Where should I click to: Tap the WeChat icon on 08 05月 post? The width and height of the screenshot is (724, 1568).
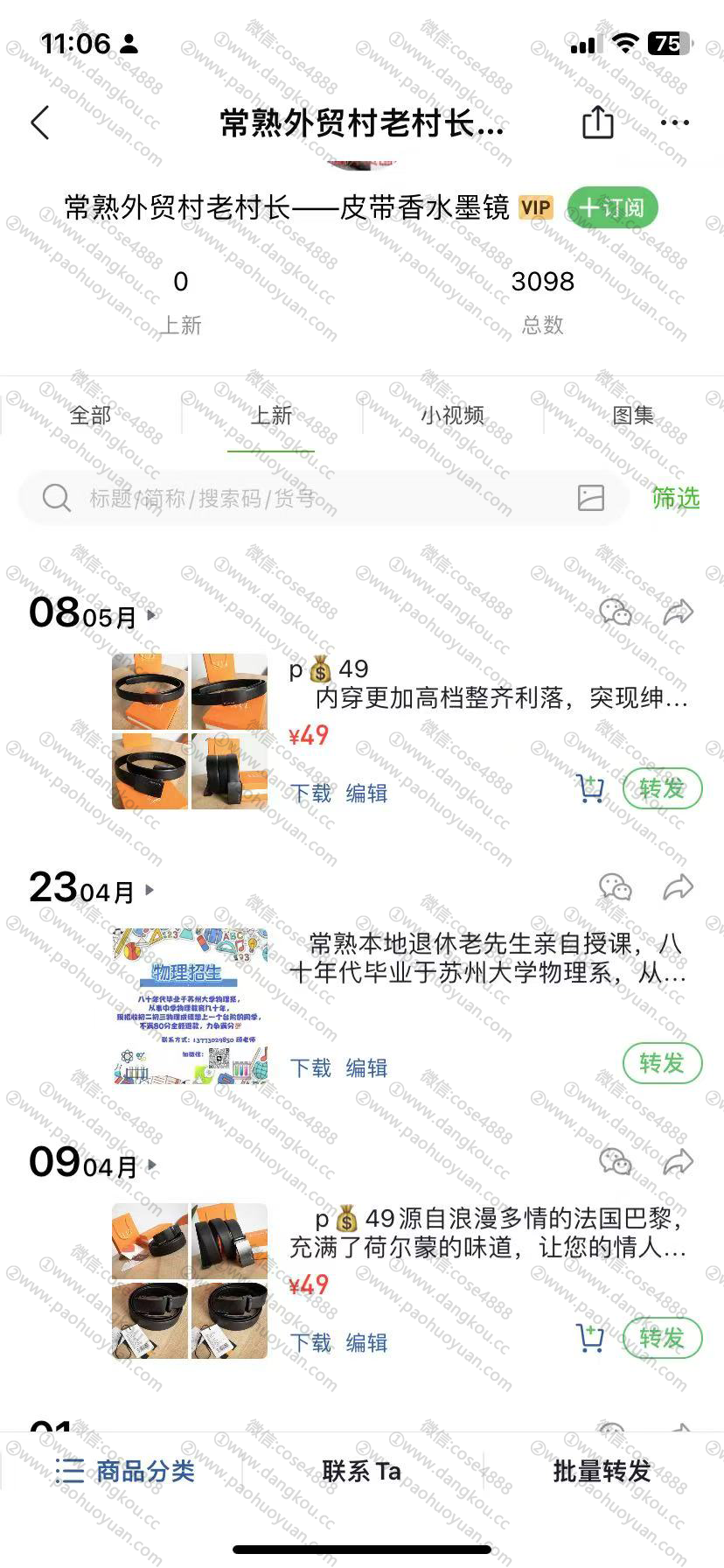pyautogui.click(x=616, y=612)
